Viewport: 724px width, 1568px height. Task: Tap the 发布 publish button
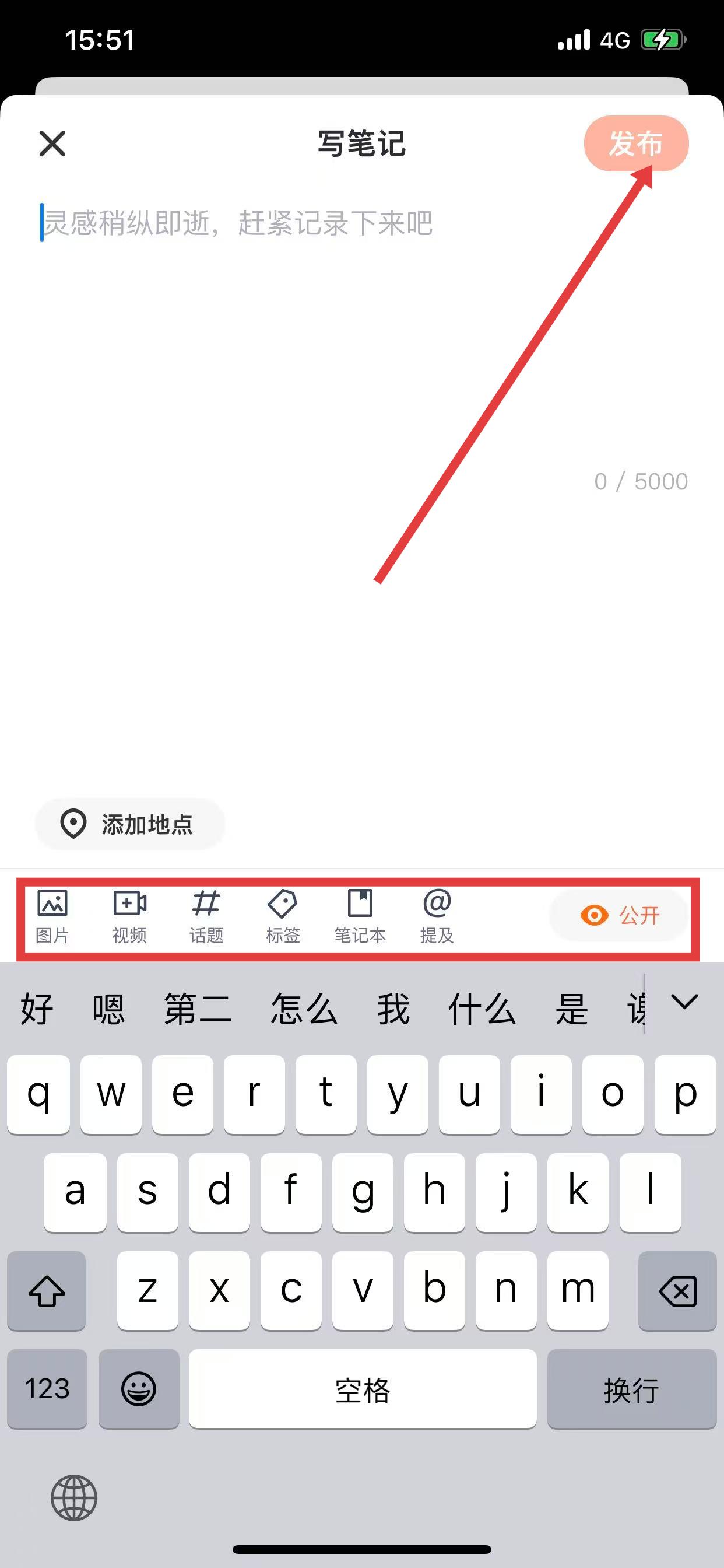pyautogui.click(x=636, y=143)
